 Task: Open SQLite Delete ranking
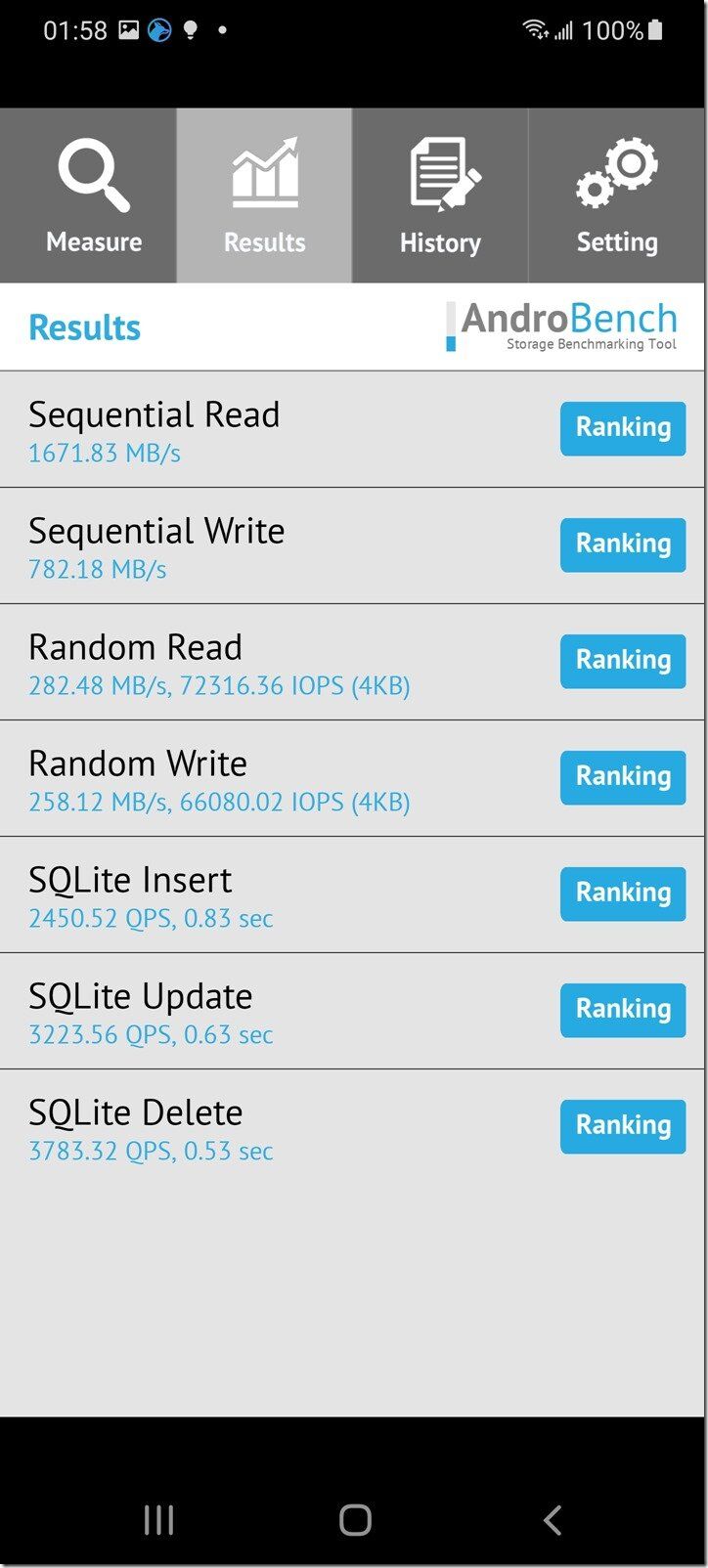pos(623,1125)
